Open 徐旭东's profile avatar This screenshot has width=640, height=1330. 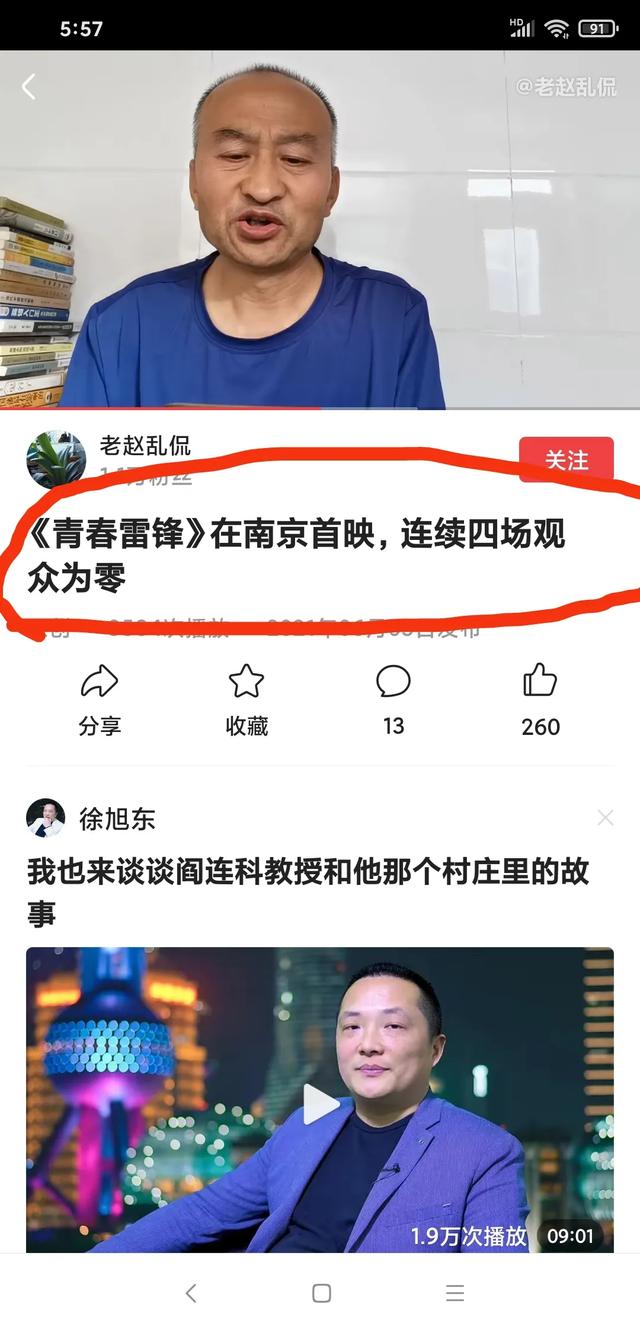45,818
